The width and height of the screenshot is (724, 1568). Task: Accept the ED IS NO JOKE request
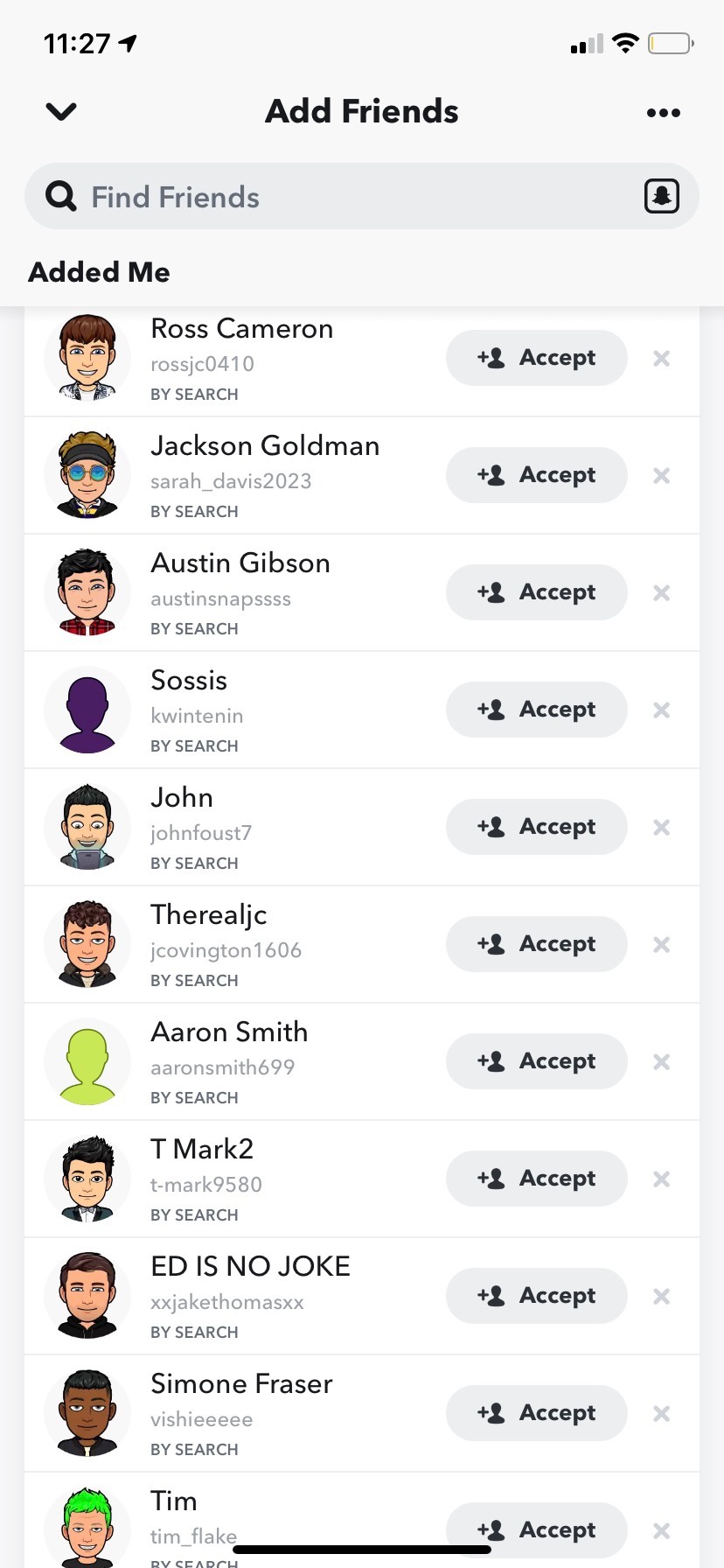536,1296
